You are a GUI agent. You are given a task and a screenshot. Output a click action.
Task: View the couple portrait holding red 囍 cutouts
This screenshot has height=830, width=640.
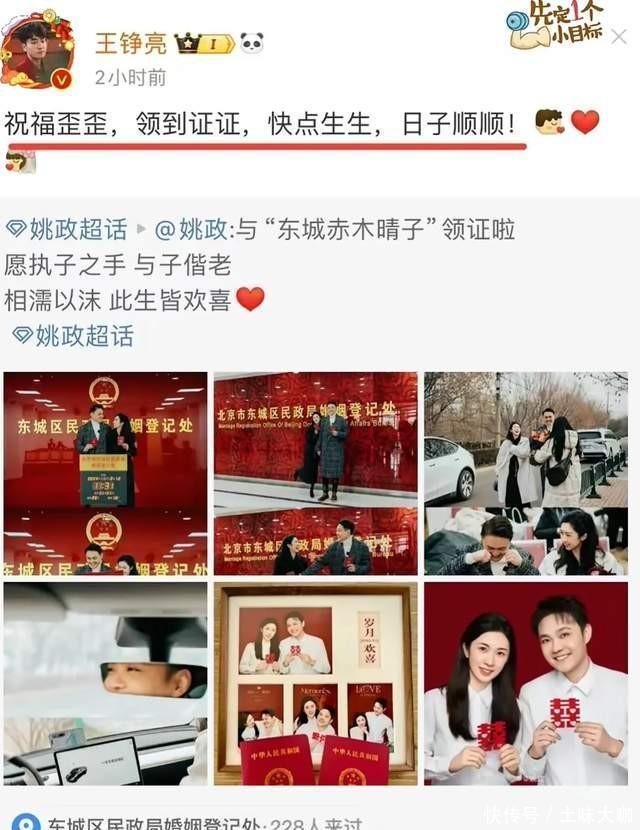click(526, 684)
